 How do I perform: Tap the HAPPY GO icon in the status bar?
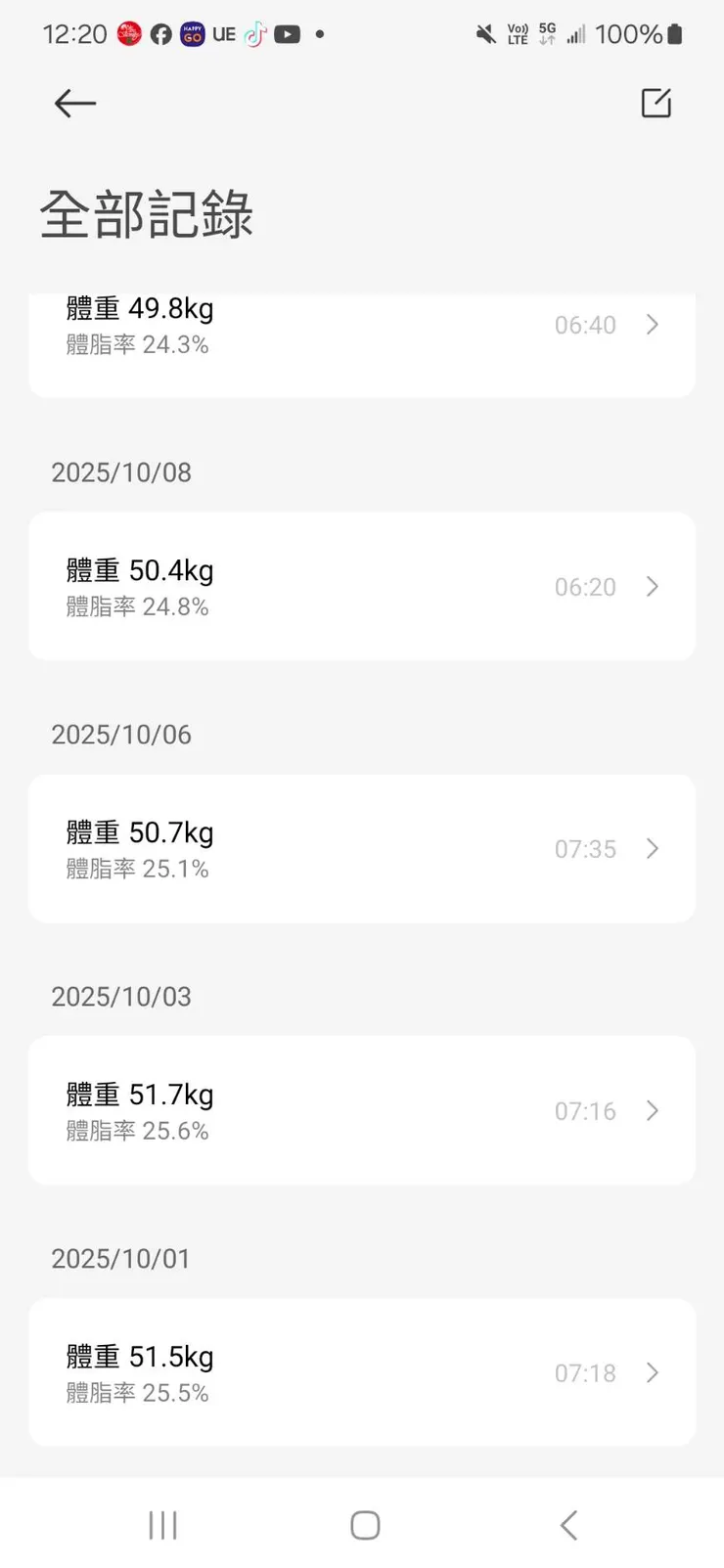pyautogui.click(x=192, y=34)
